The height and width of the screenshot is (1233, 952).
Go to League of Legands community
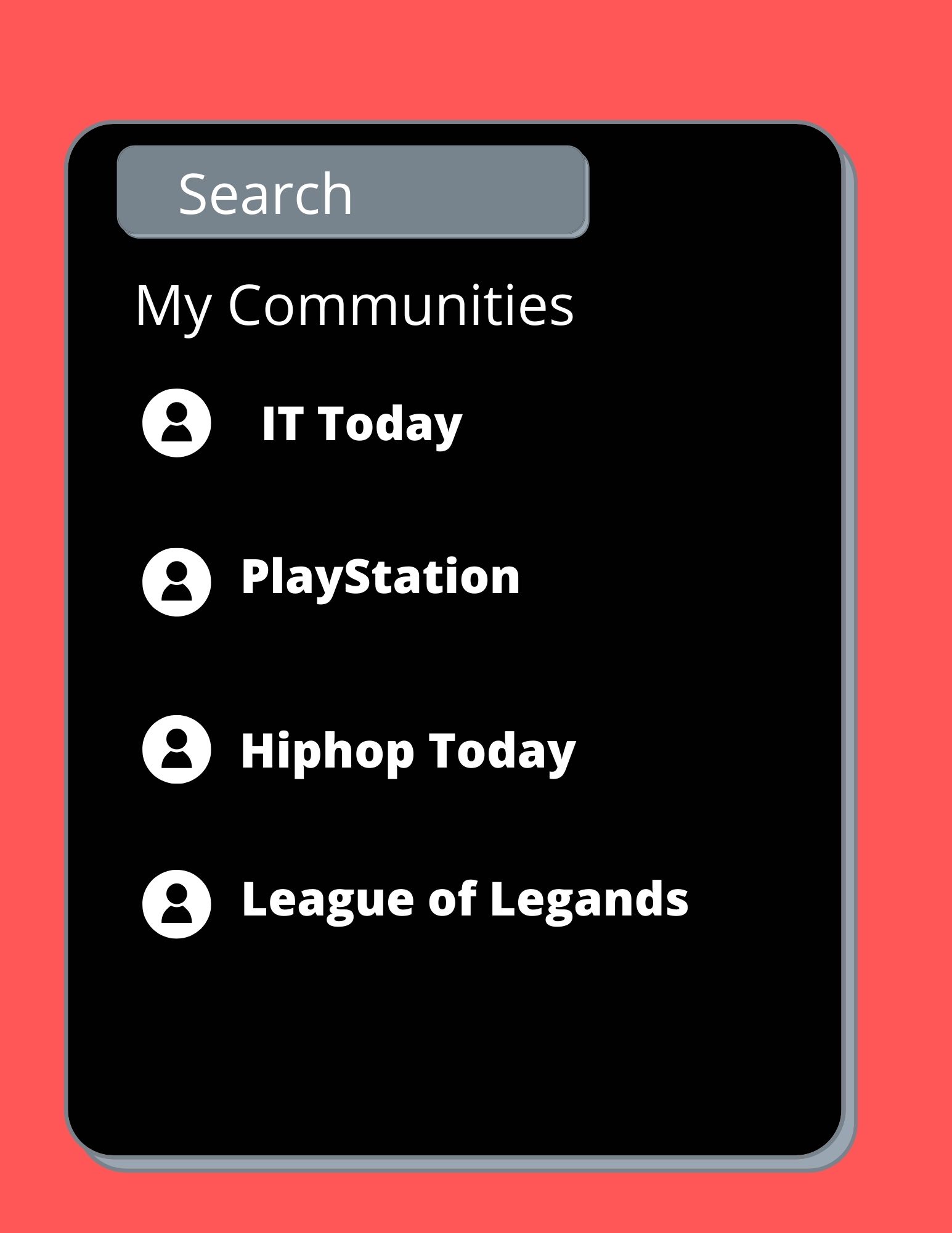tap(464, 899)
